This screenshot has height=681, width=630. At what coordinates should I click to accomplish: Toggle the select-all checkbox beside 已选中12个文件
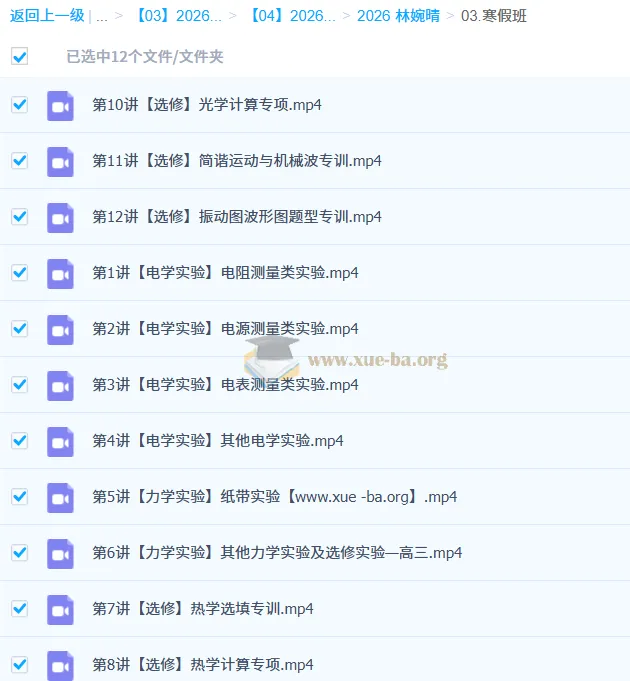19,57
